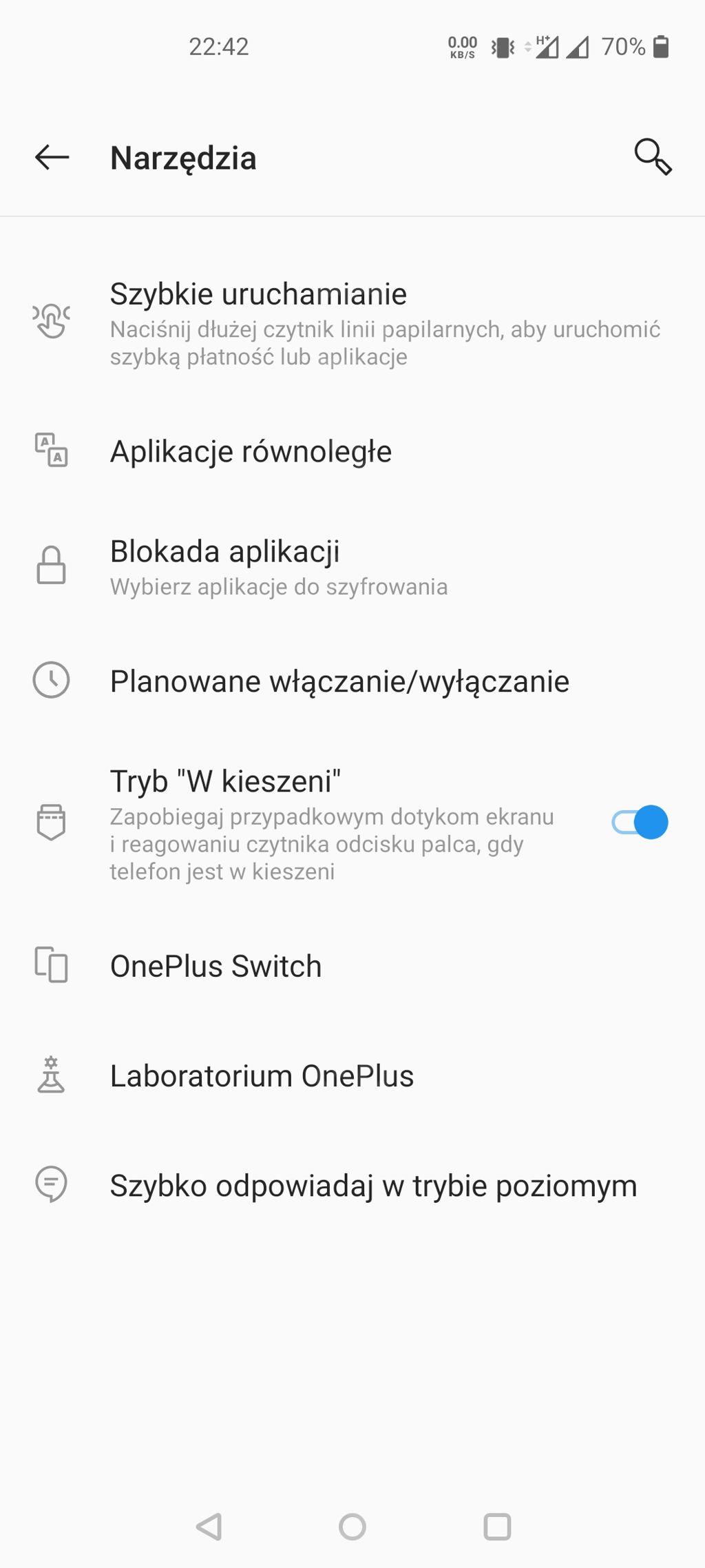Open Szybko odpowiadaj w trybie poziomym
The image size is (705, 1568).
[352, 1186]
